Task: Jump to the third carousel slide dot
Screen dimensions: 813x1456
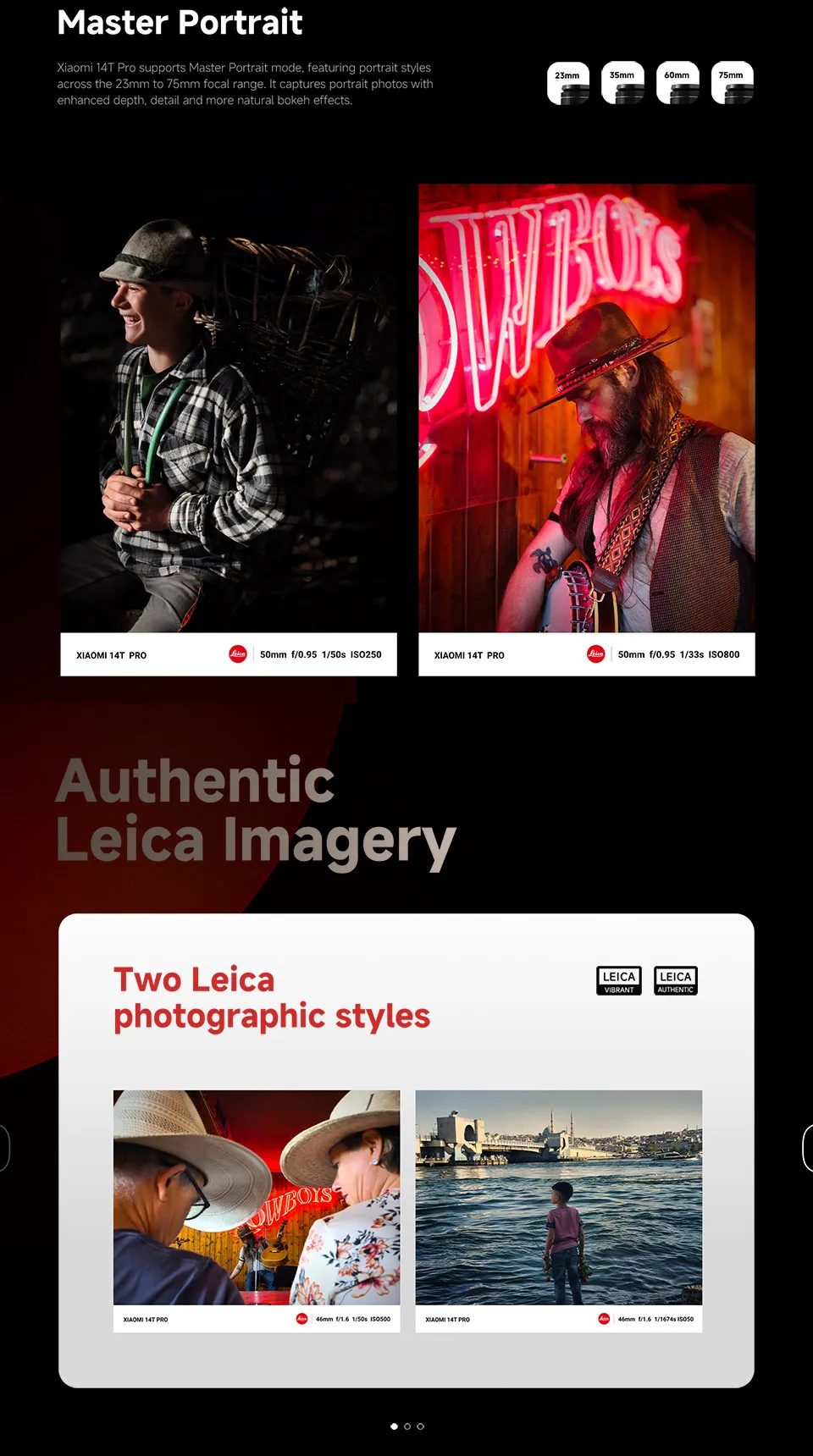Action: pyautogui.click(x=421, y=1426)
